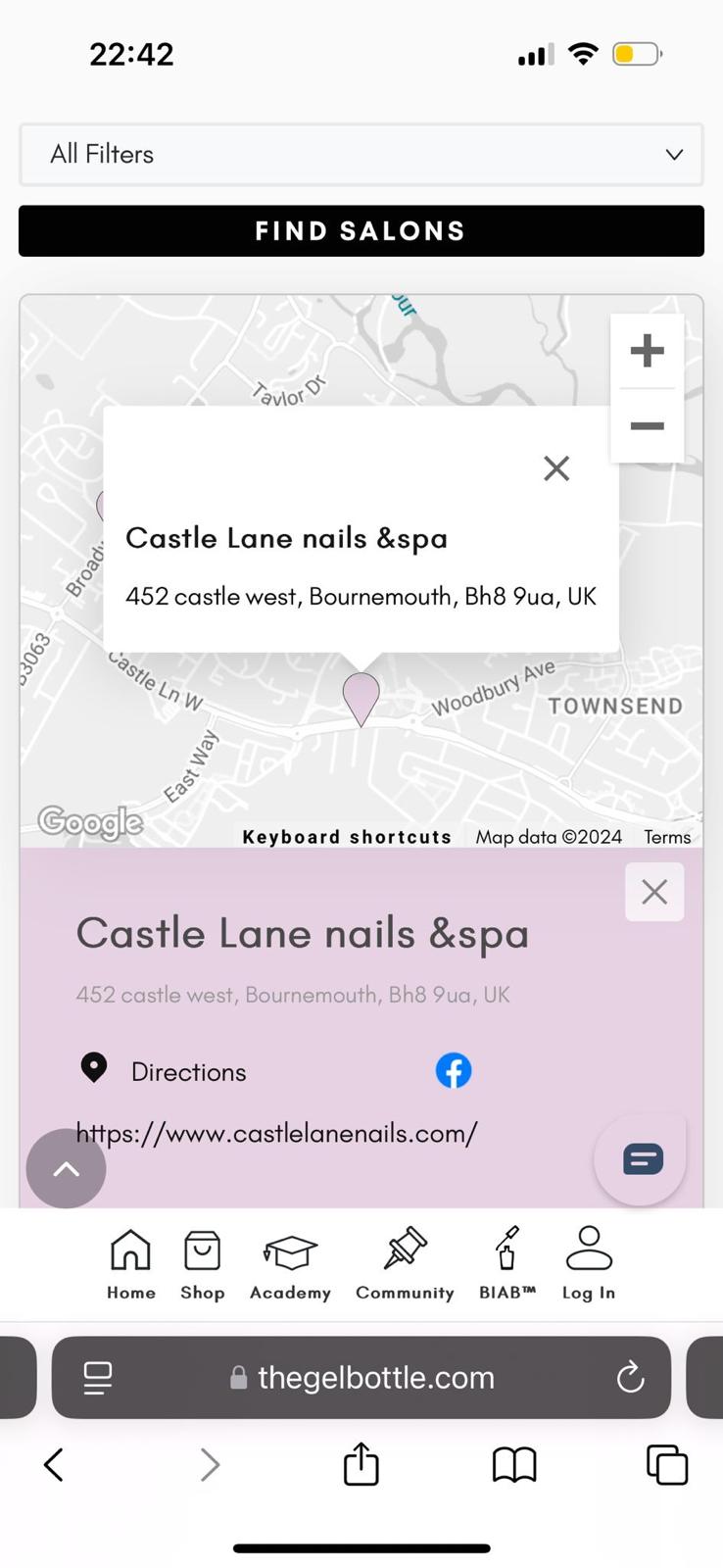Open the BIAB tab
Viewport: 723px width, 1568px height.
click(x=507, y=1263)
